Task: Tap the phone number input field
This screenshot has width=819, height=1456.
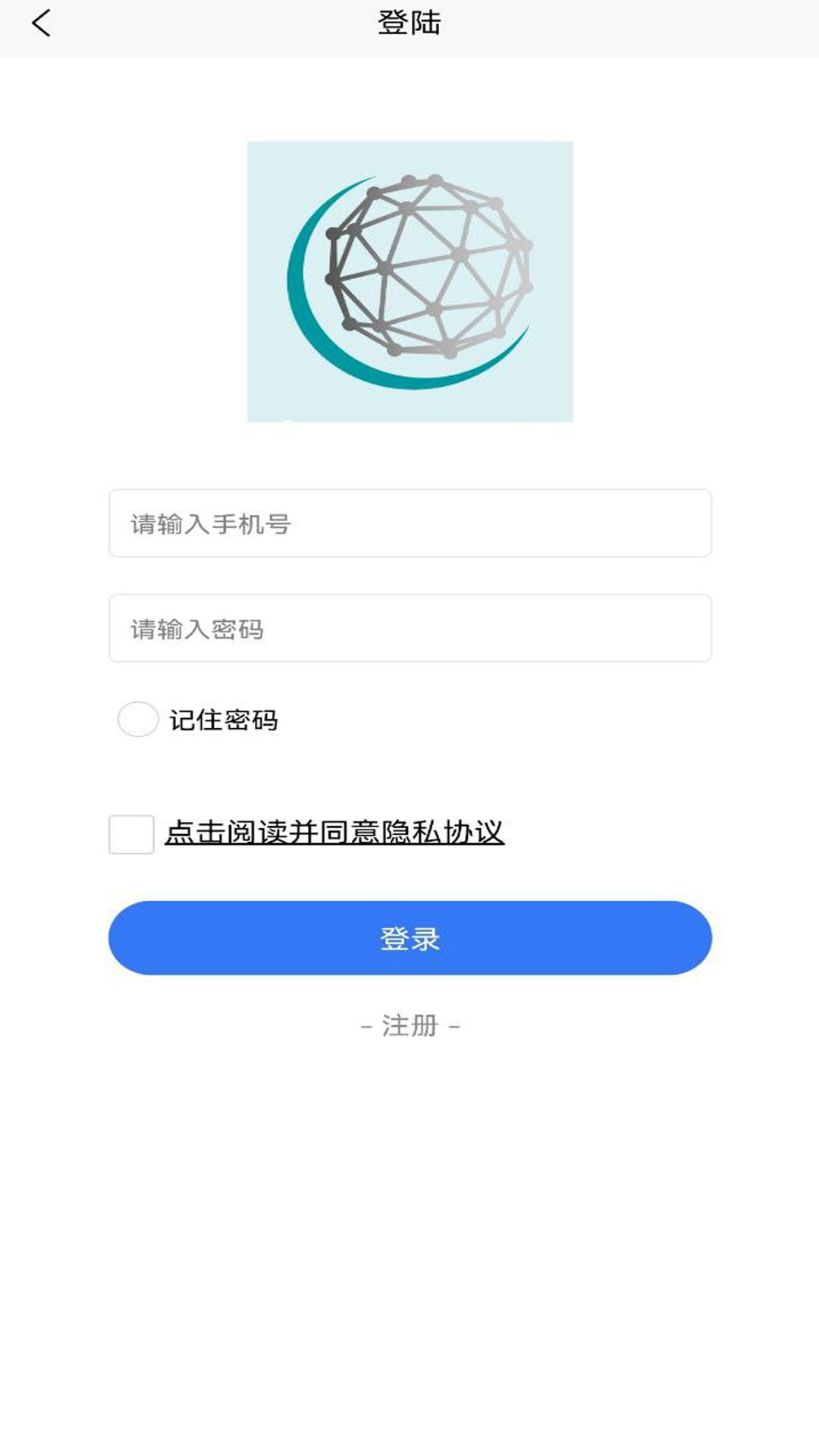Action: [409, 523]
